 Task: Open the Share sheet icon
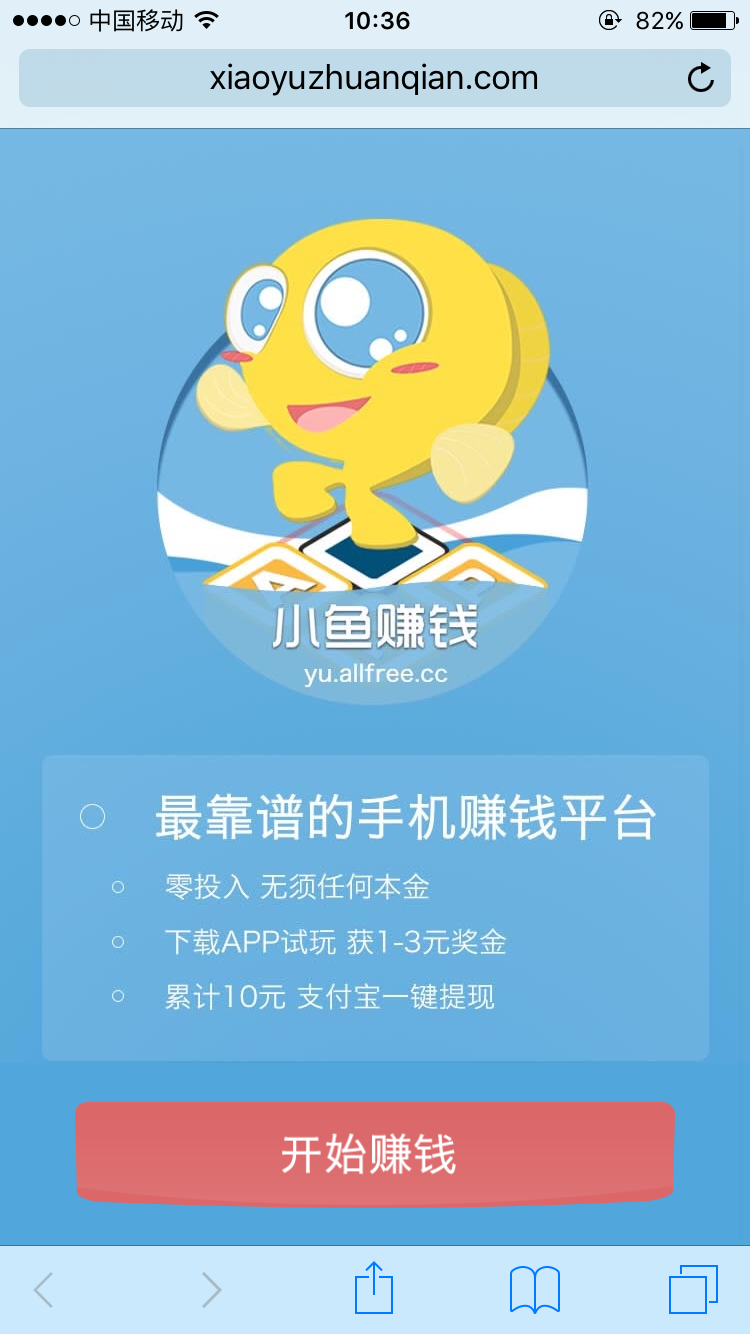pos(374,1289)
